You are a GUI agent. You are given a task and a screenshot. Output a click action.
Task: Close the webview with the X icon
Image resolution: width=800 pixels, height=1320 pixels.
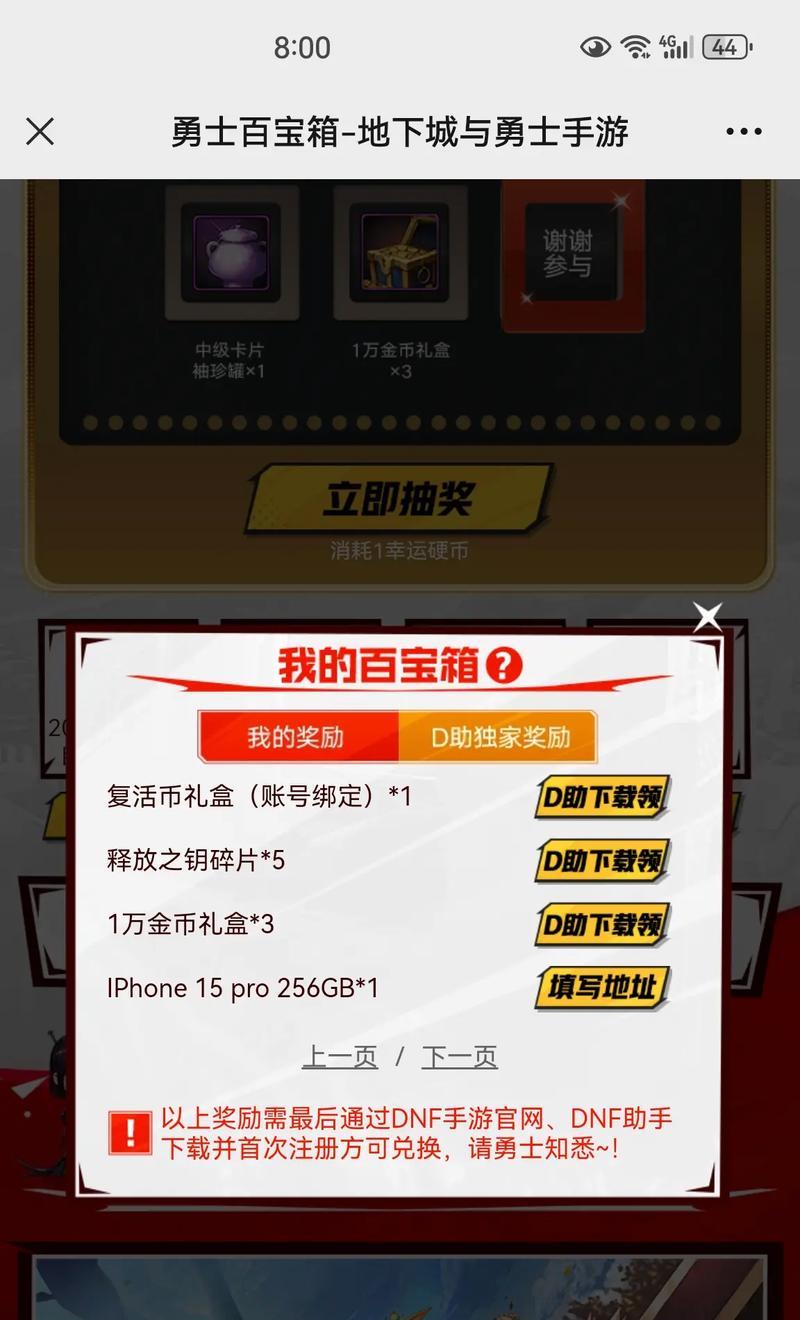40,132
